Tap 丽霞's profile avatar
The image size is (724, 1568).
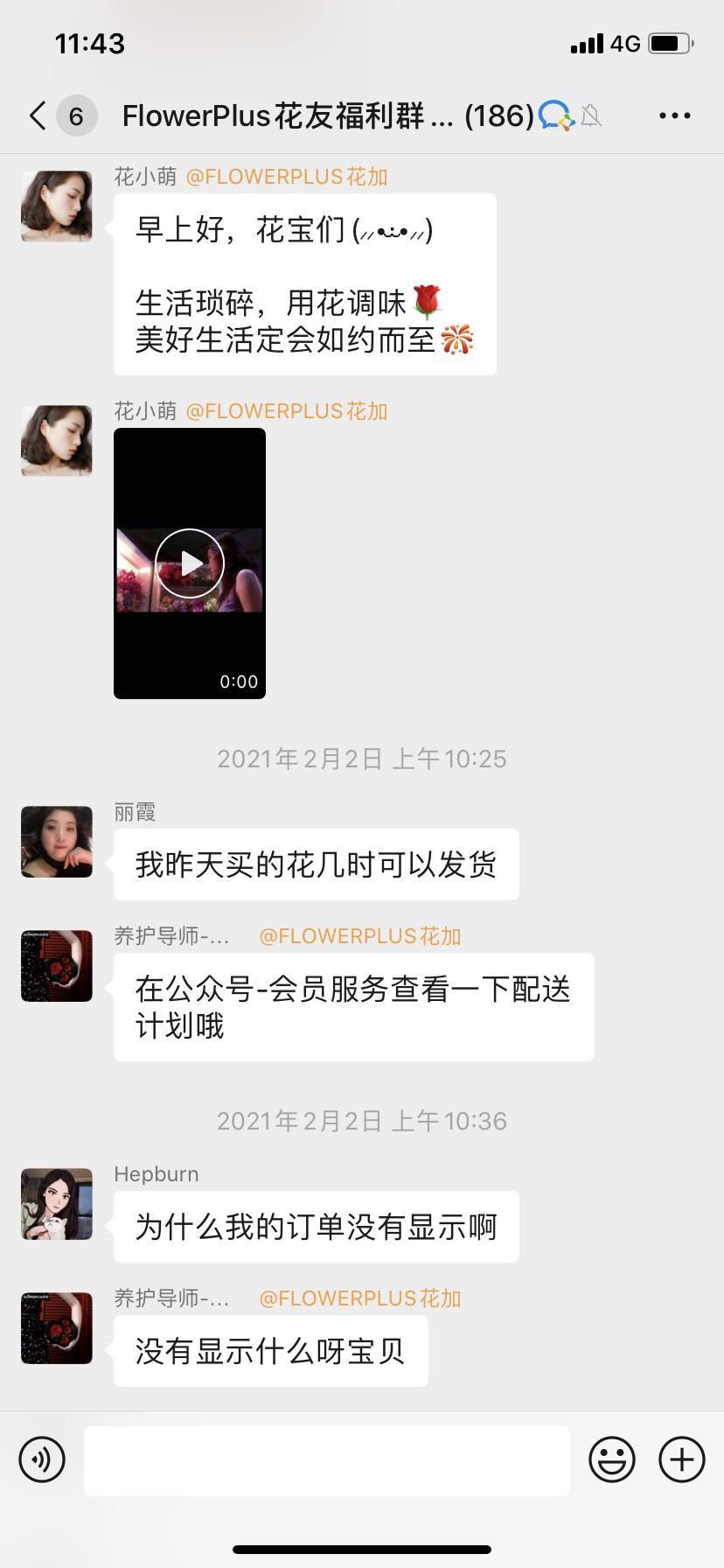pyautogui.click(x=56, y=842)
